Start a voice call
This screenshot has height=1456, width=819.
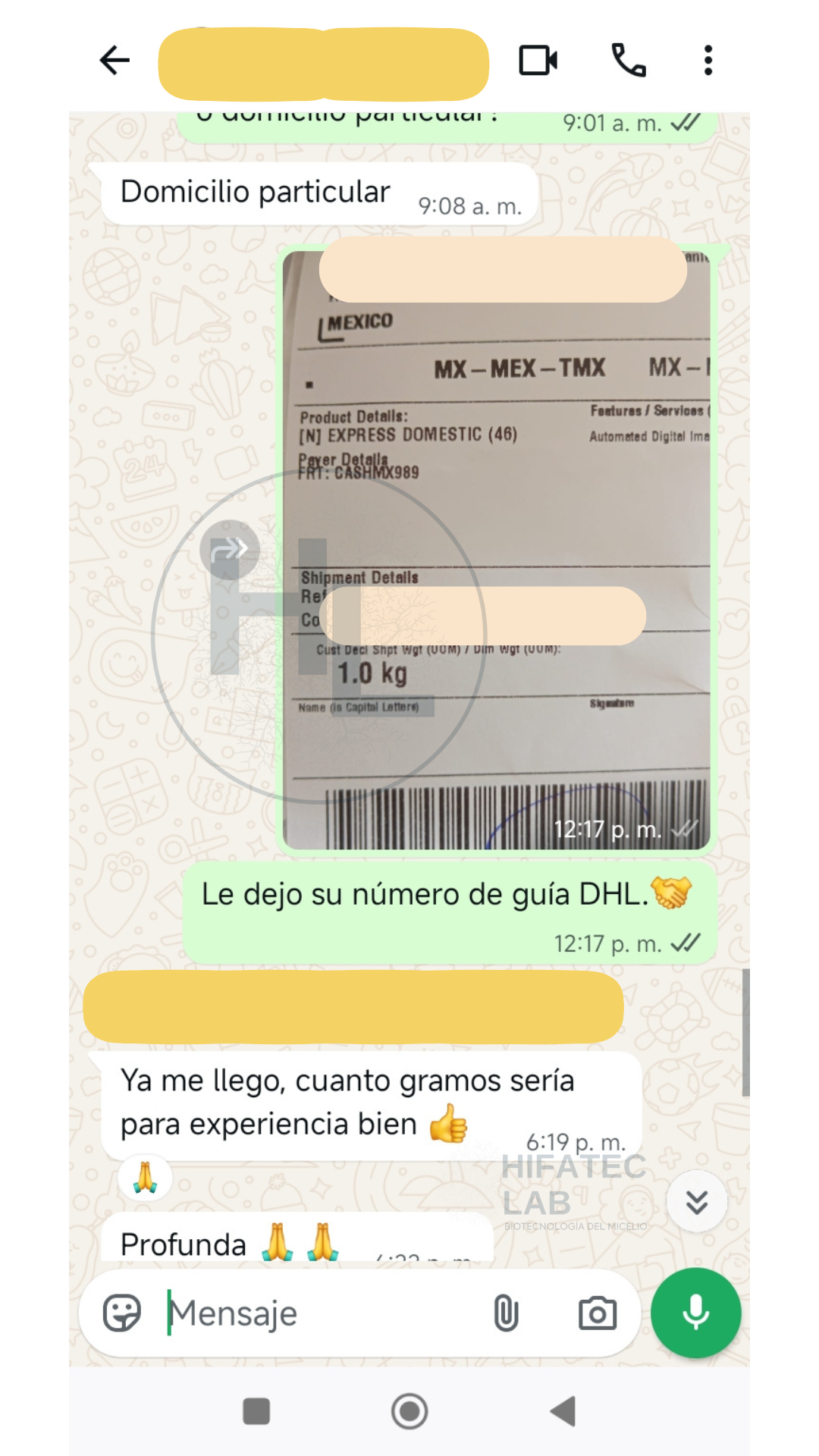coord(629,61)
